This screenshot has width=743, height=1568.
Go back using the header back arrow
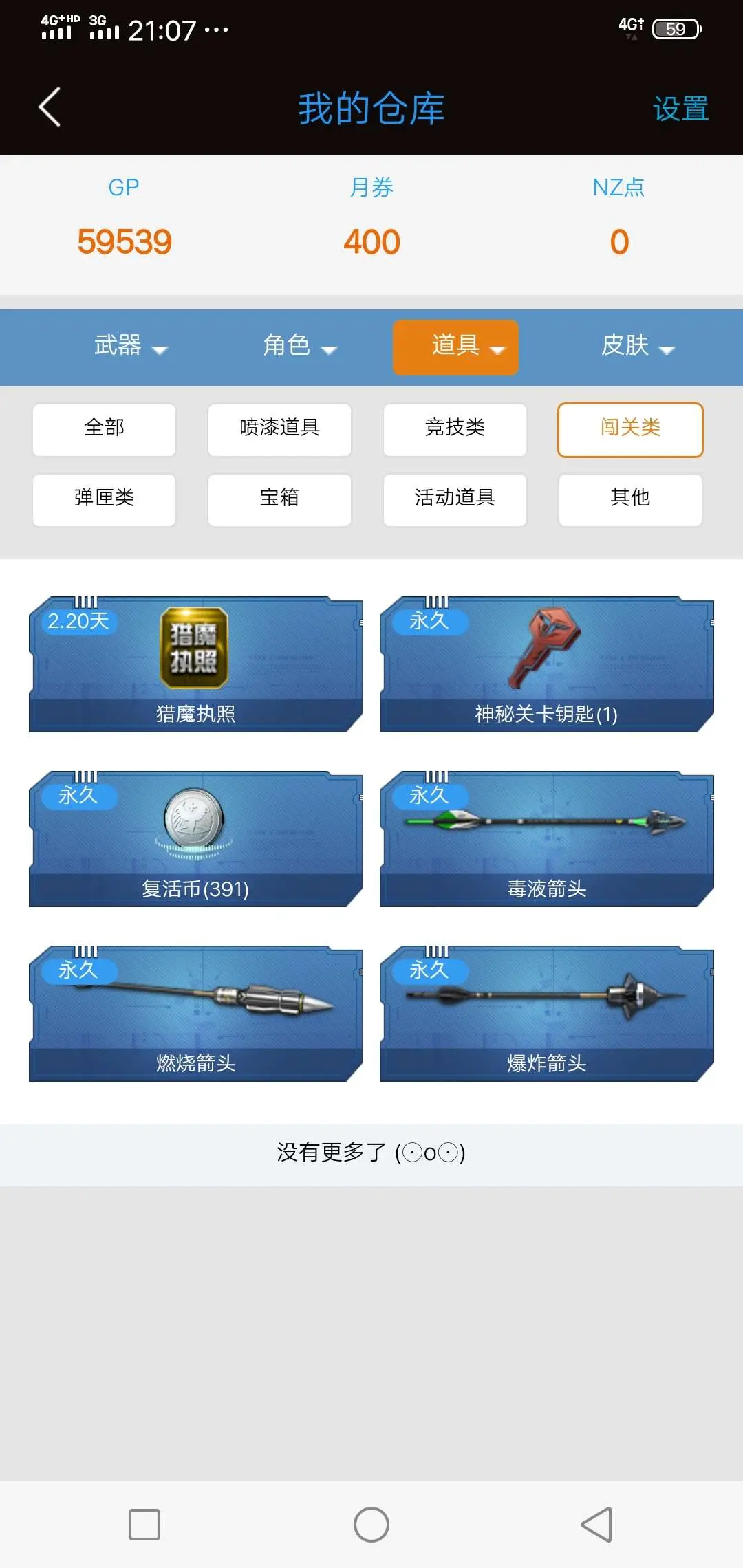(50, 107)
